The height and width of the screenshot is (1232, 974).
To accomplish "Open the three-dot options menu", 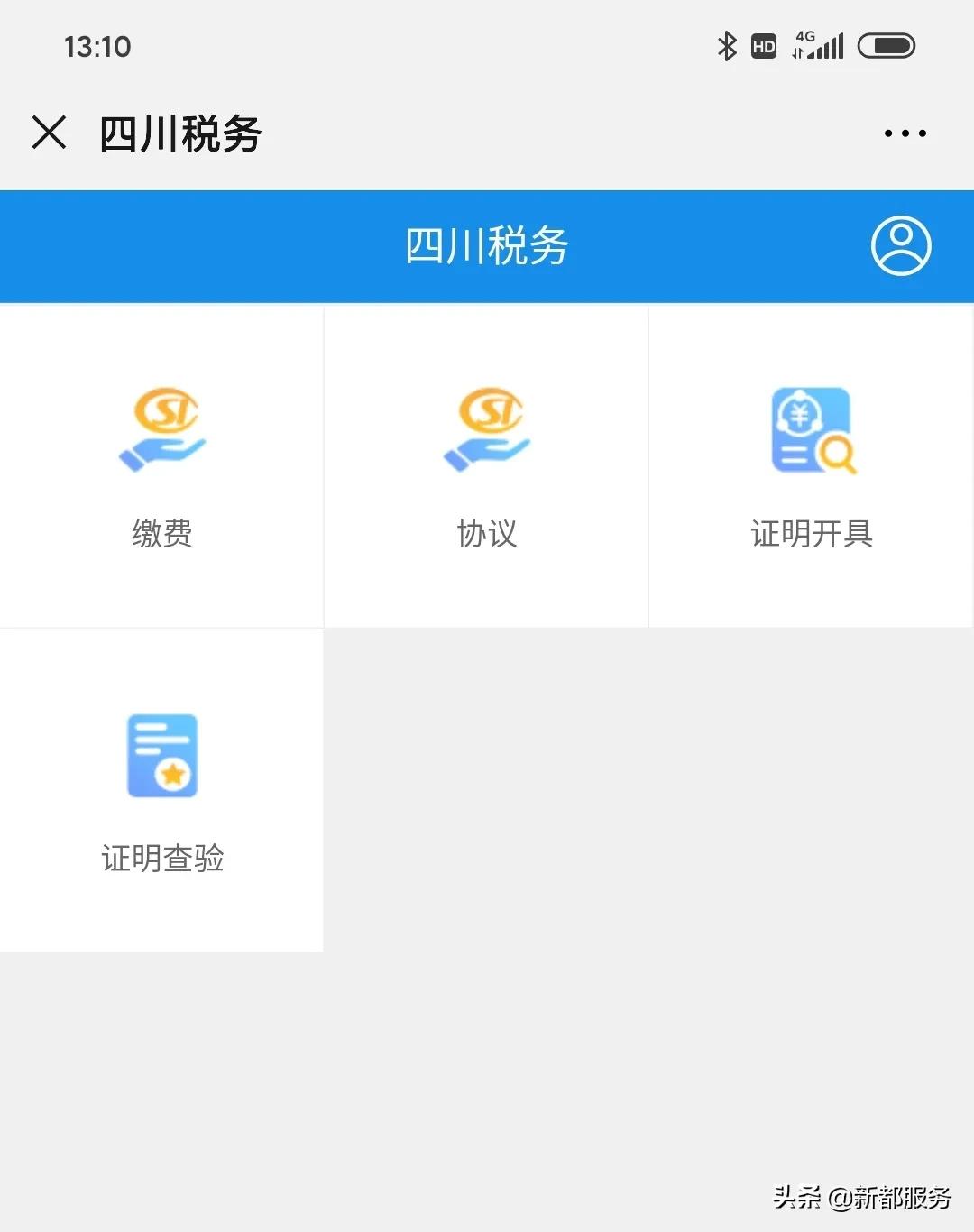I will point(905,132).
